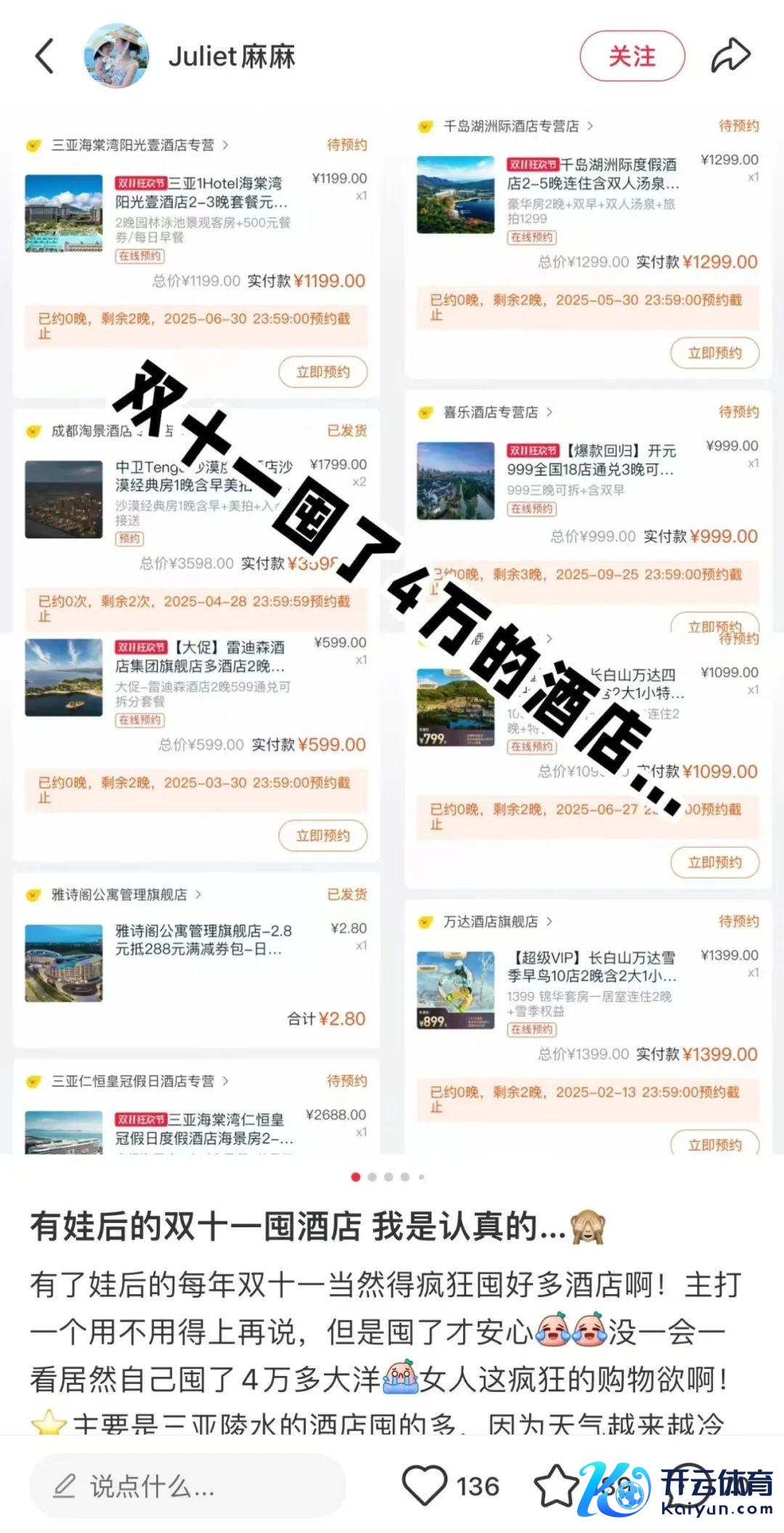Share this post

coord(730,56)
